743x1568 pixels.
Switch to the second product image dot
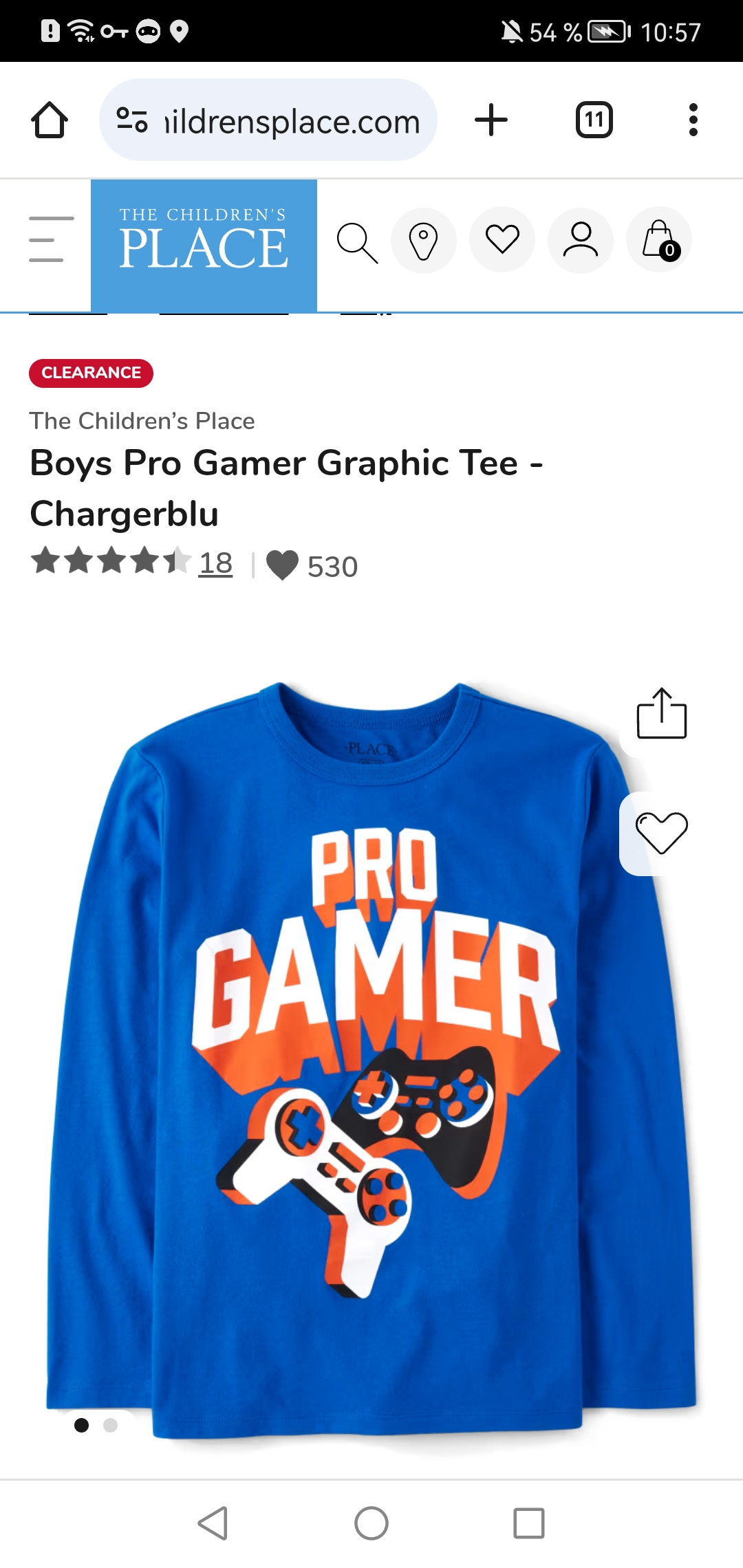(x=110, y=1426)
